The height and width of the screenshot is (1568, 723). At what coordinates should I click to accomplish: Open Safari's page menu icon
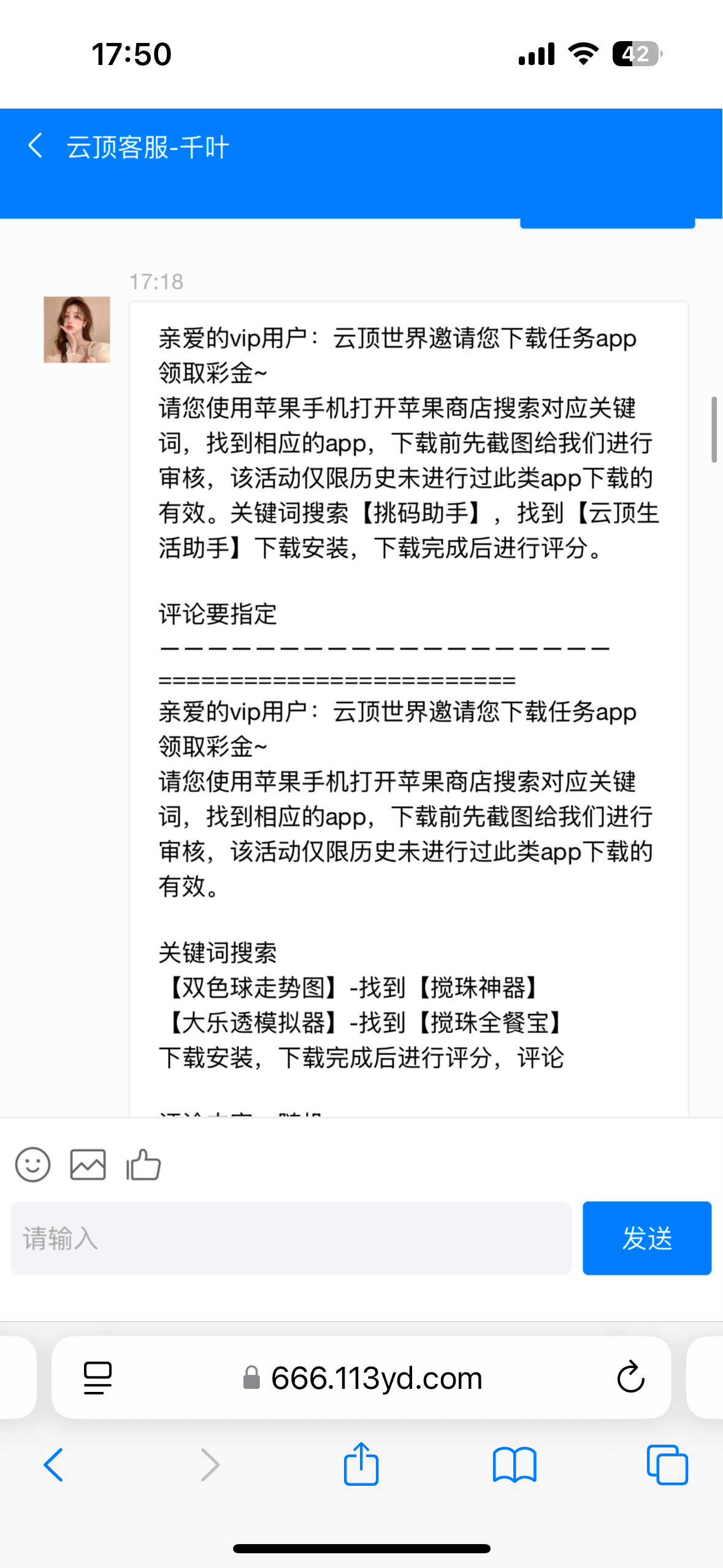point(98,1377)
